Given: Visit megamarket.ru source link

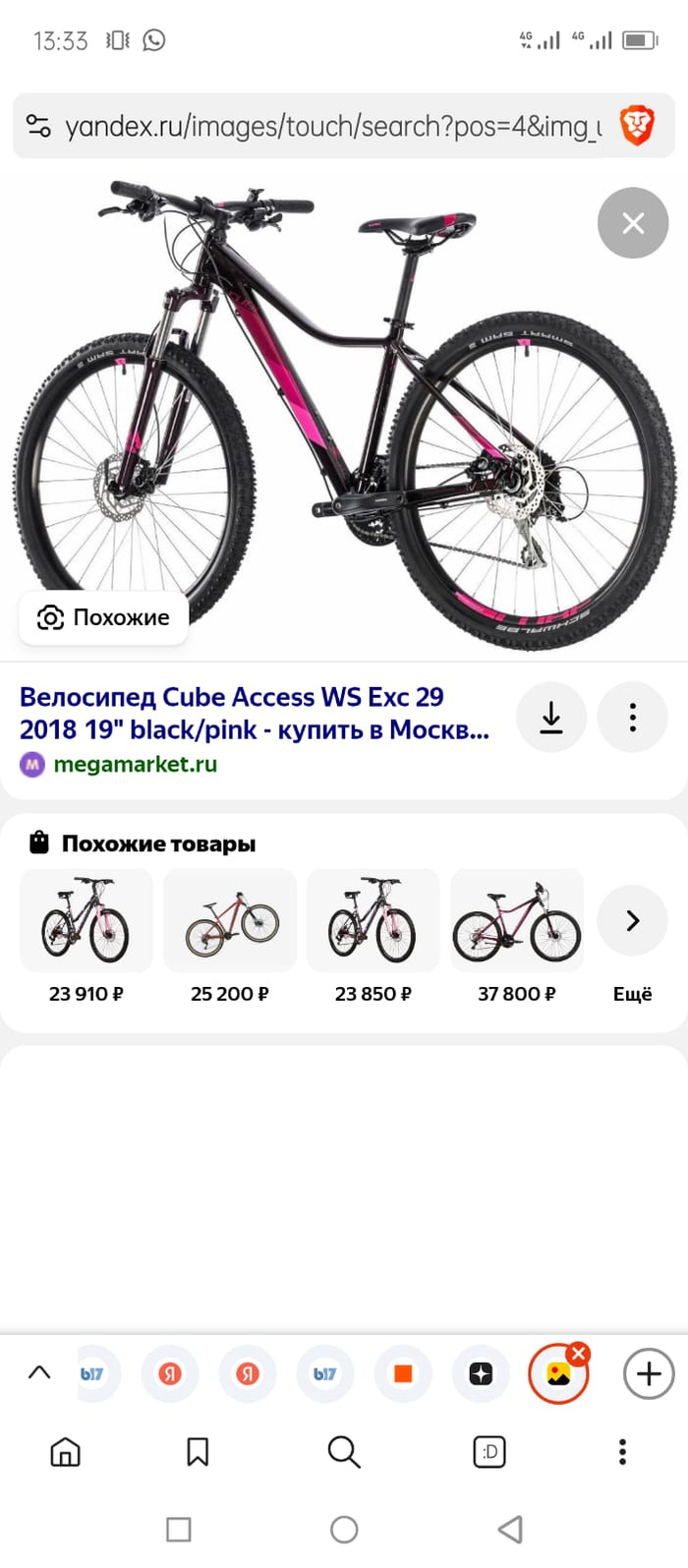Looking at the screenshot, I should (x=135, y=764).
